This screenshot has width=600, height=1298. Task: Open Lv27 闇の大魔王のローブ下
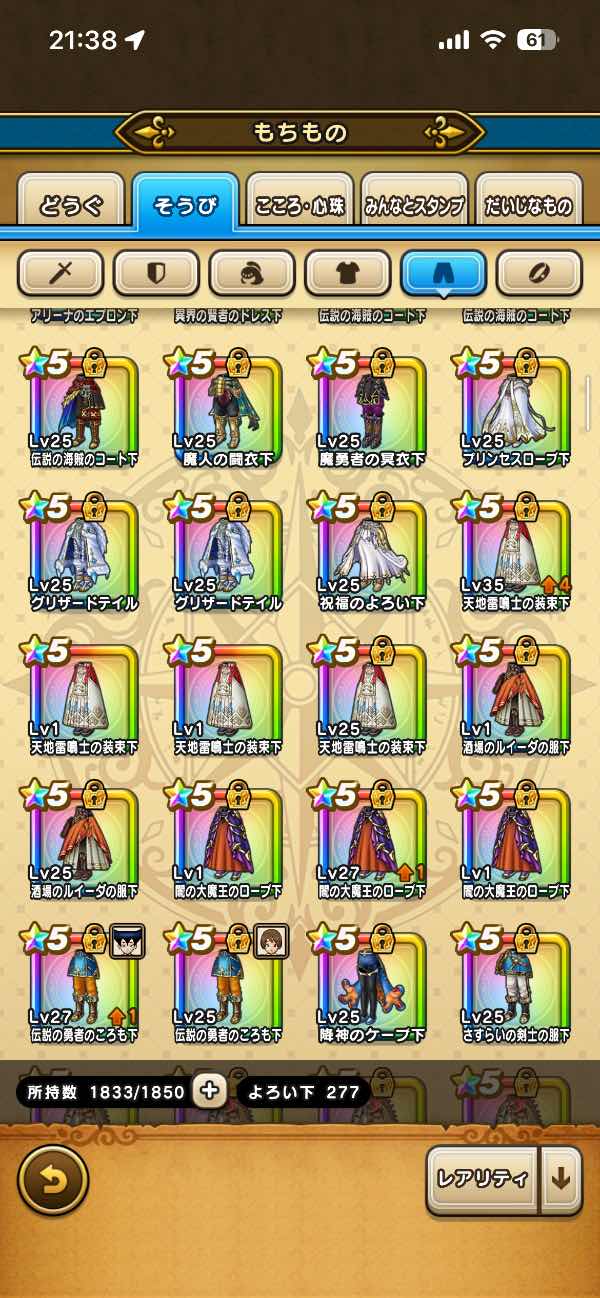pos(370,840)
